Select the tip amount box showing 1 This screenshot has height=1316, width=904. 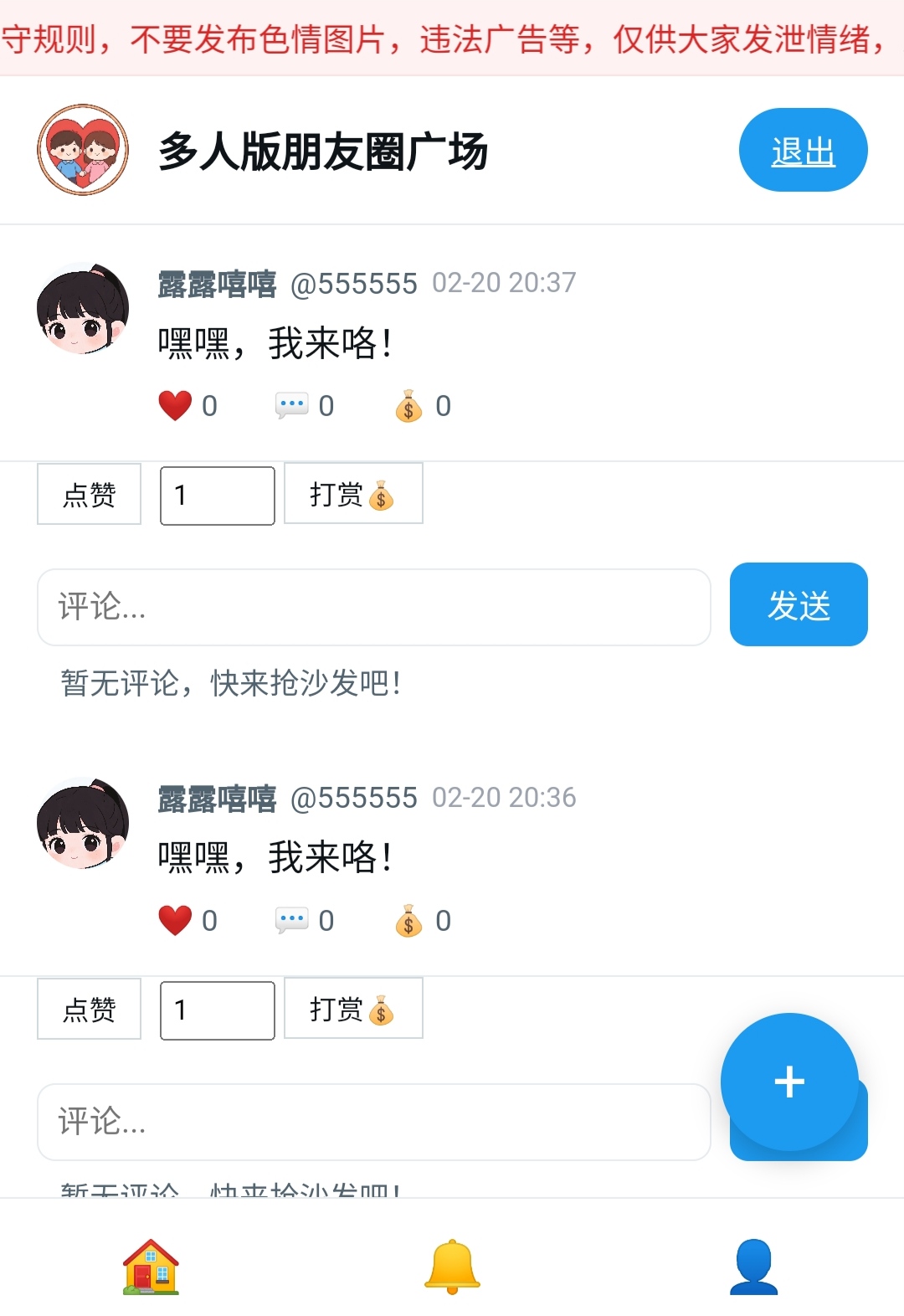[x=217, y=495]
